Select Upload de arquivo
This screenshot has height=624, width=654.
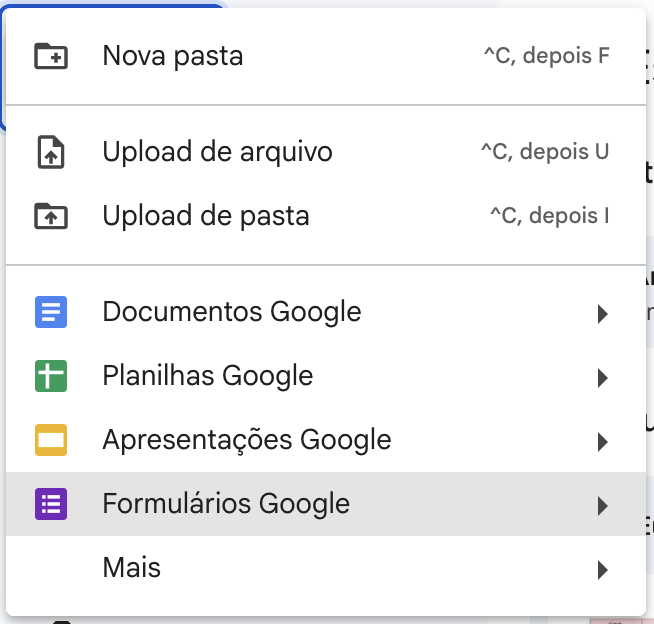pyautogui.click(x=217, y=152)
